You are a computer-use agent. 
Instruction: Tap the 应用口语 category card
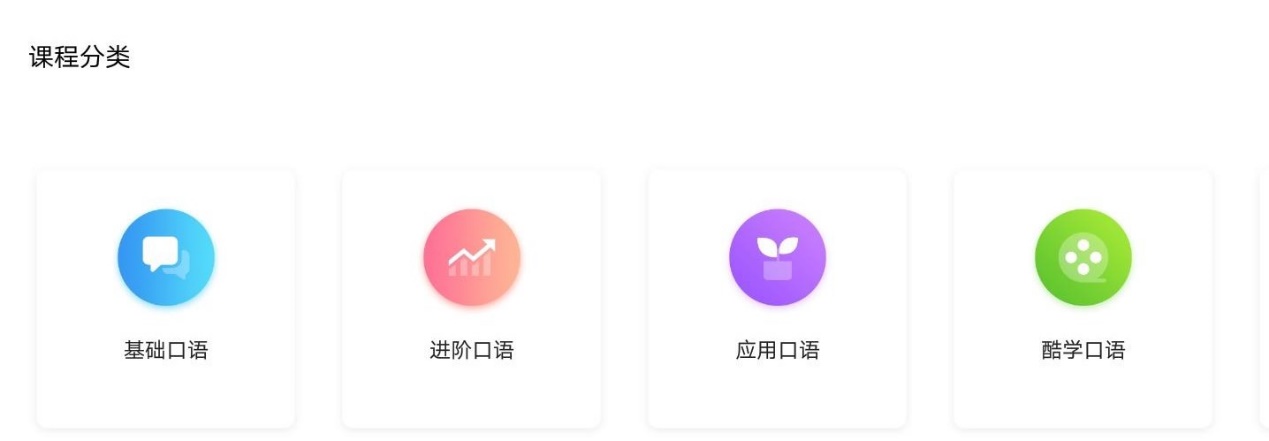(x=777, y=298)
